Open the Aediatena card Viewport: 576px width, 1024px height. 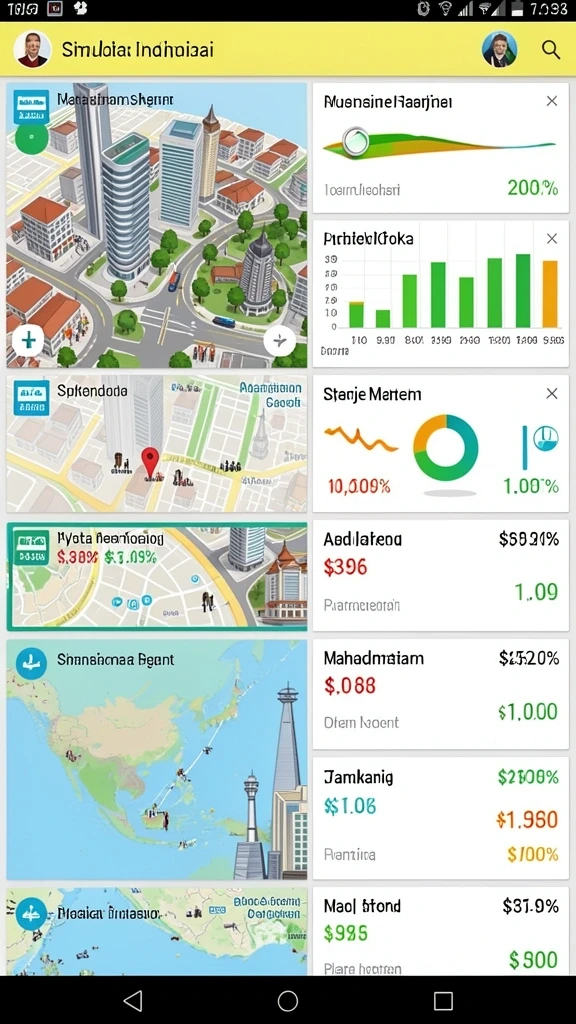coord(441,575)
